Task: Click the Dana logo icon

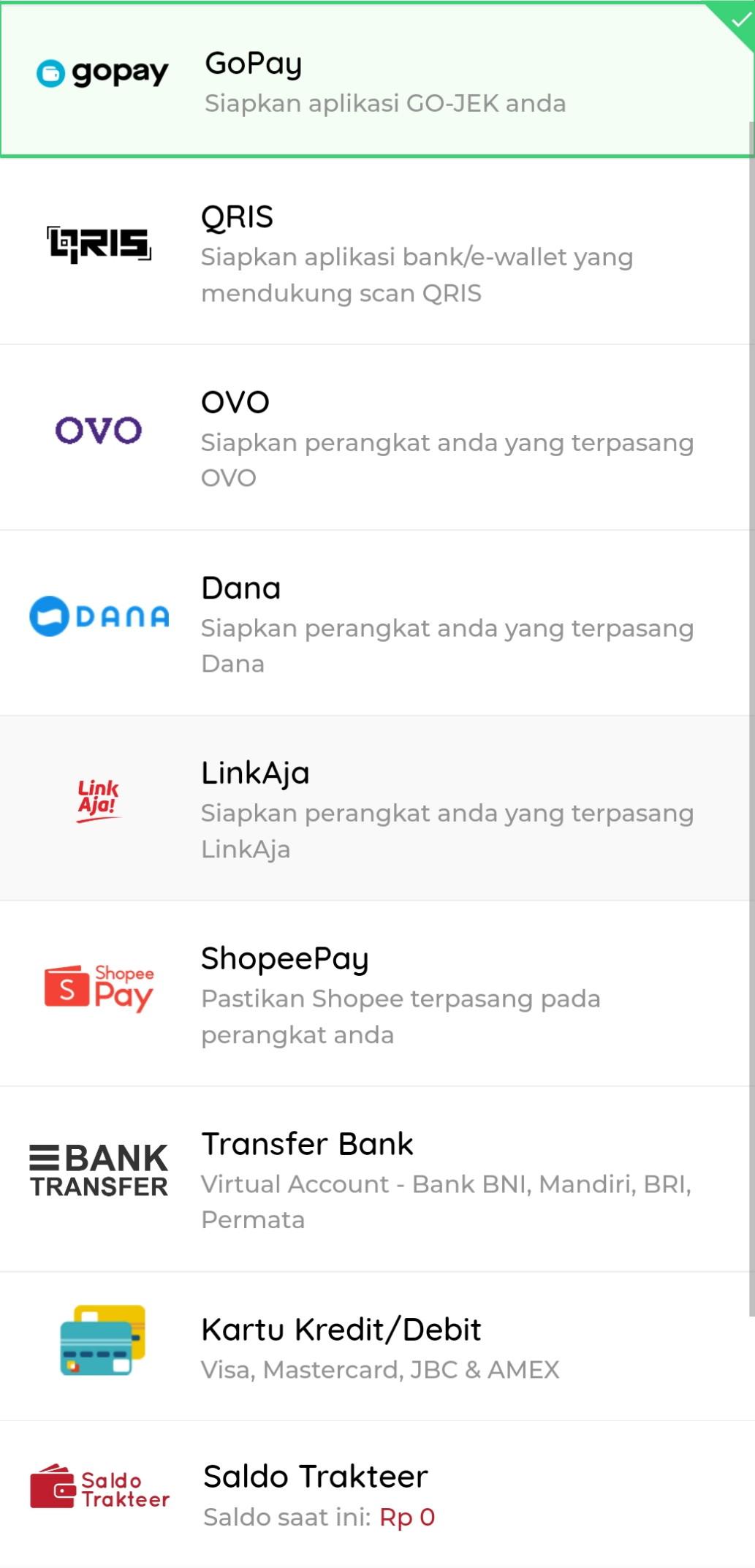Action: point(100,616)
